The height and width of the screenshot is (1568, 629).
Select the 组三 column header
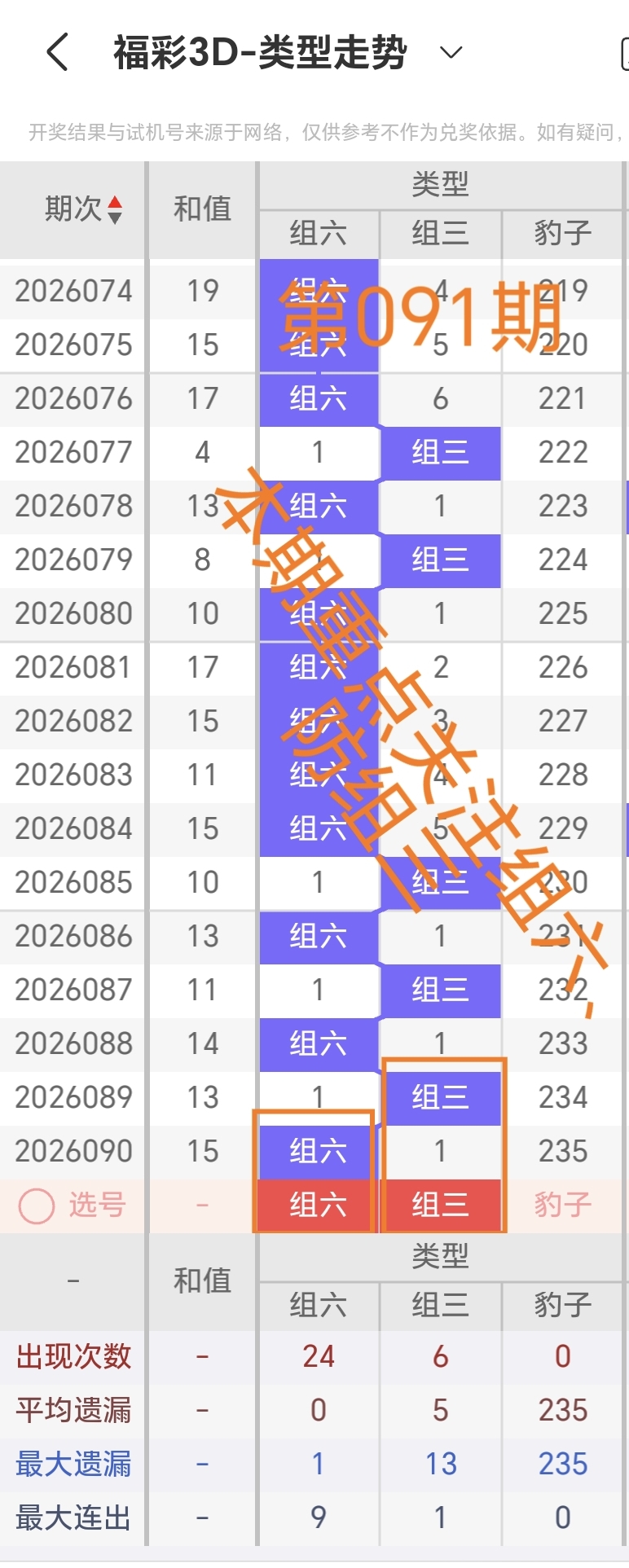tap(441, 234)
